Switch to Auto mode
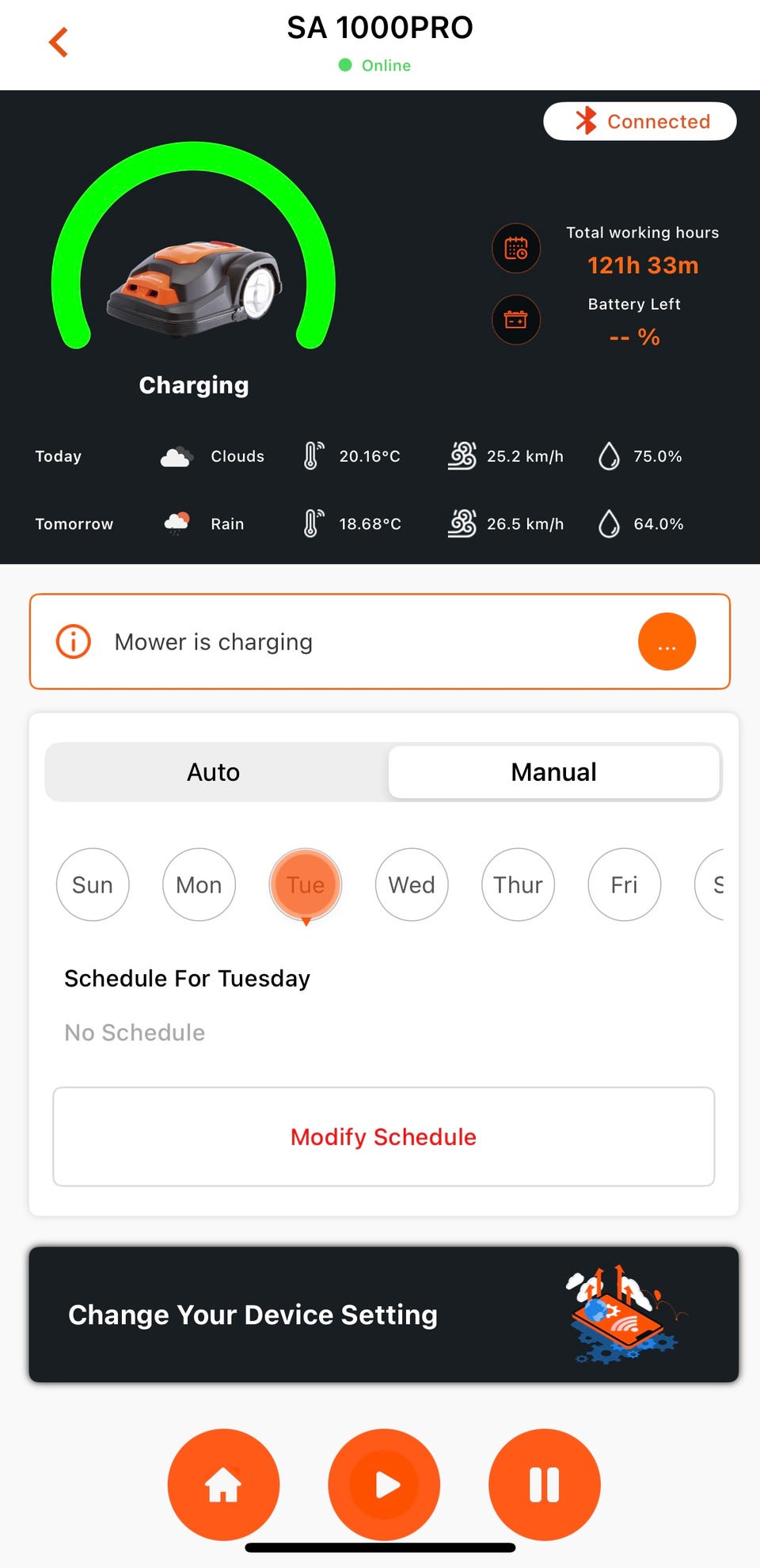 [x=214, y=772]
